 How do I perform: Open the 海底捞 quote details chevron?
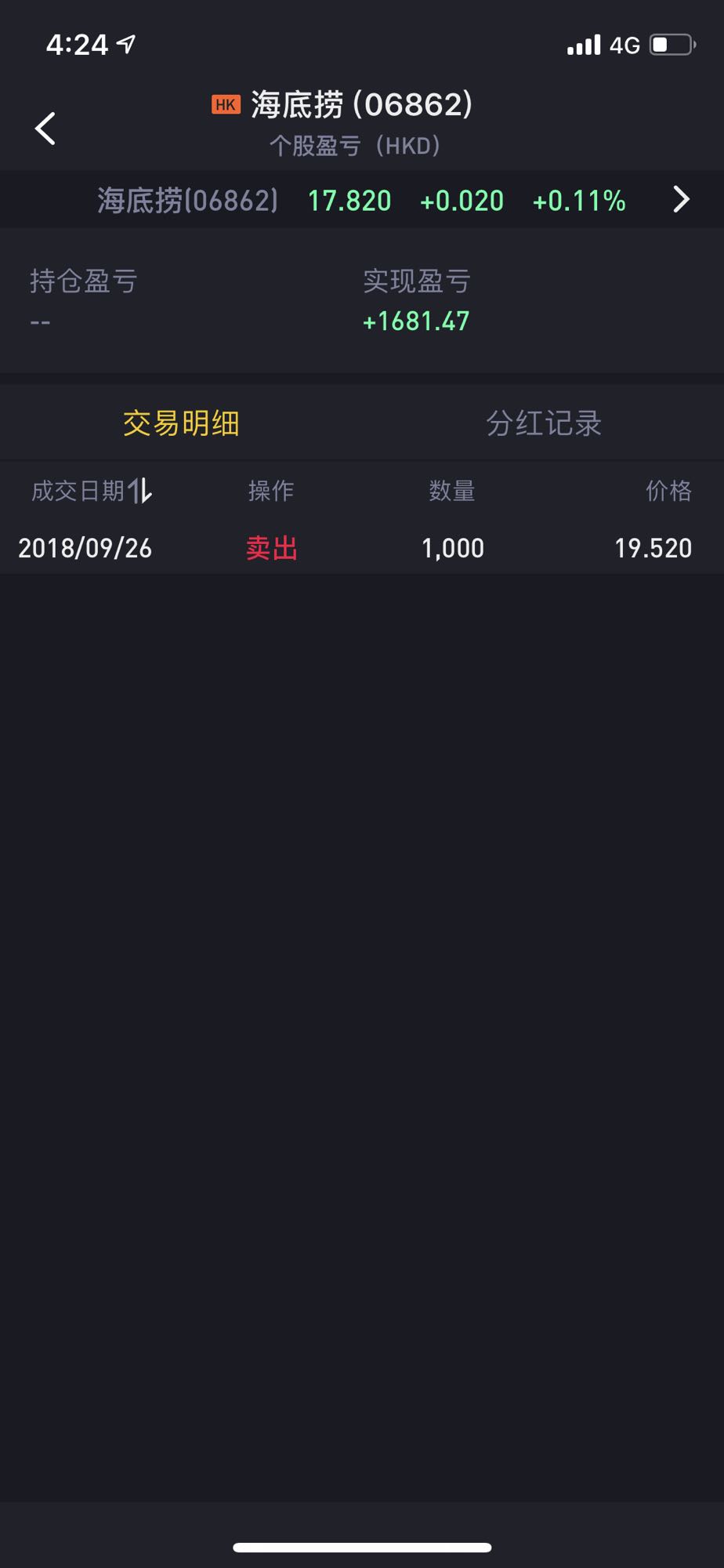pos(681,200)
